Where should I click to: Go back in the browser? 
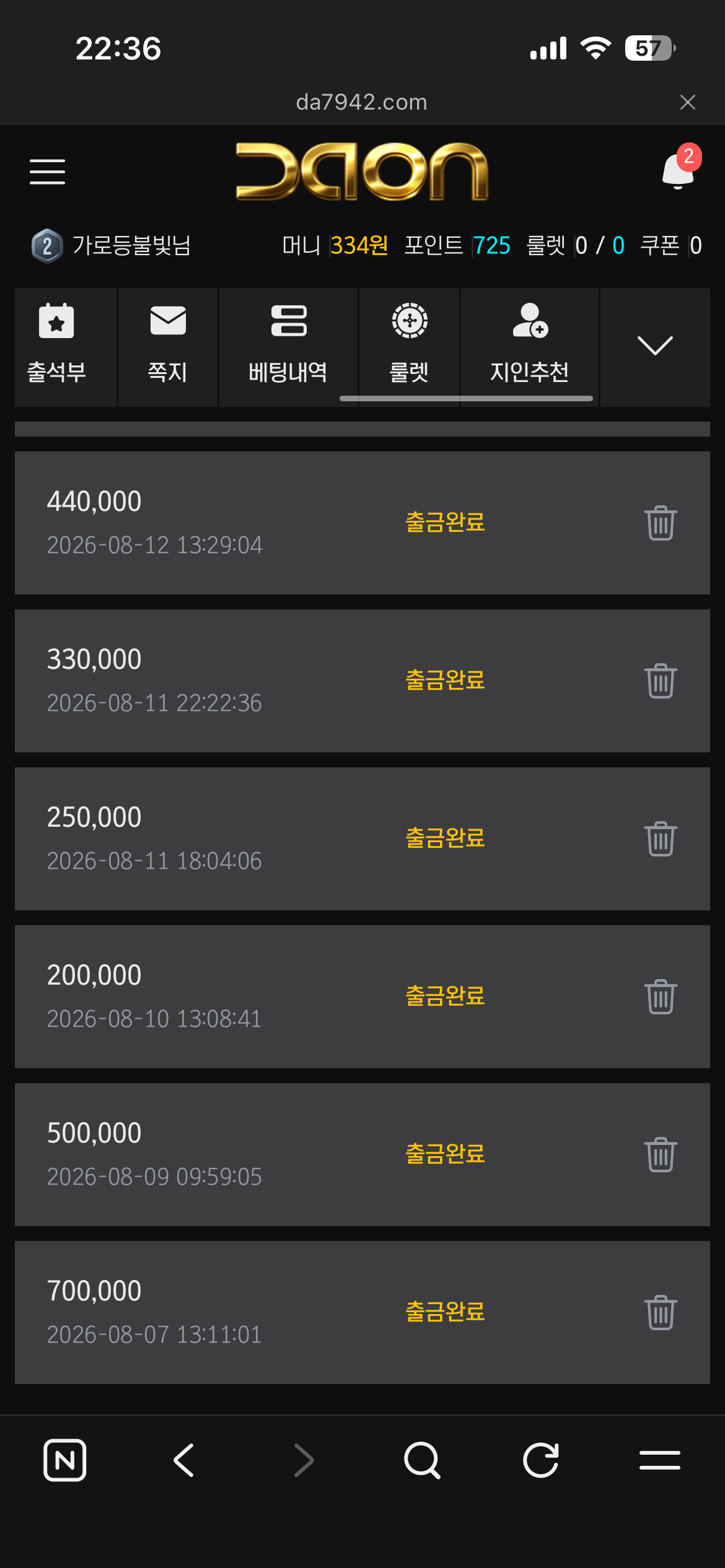point(183,1460)
